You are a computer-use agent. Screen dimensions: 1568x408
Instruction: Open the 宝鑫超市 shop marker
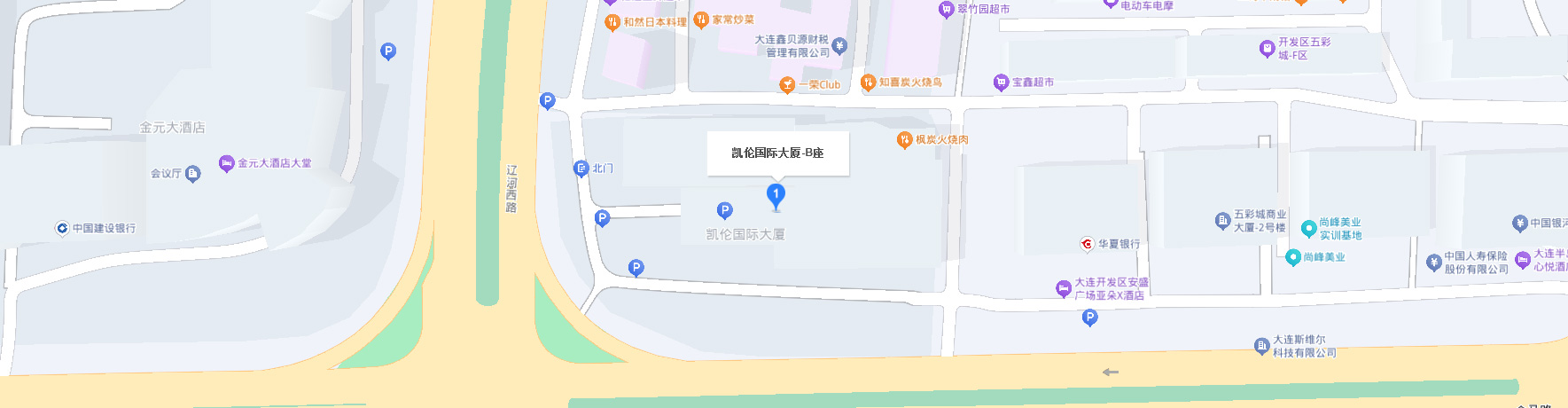click(x=1001, y=82)
